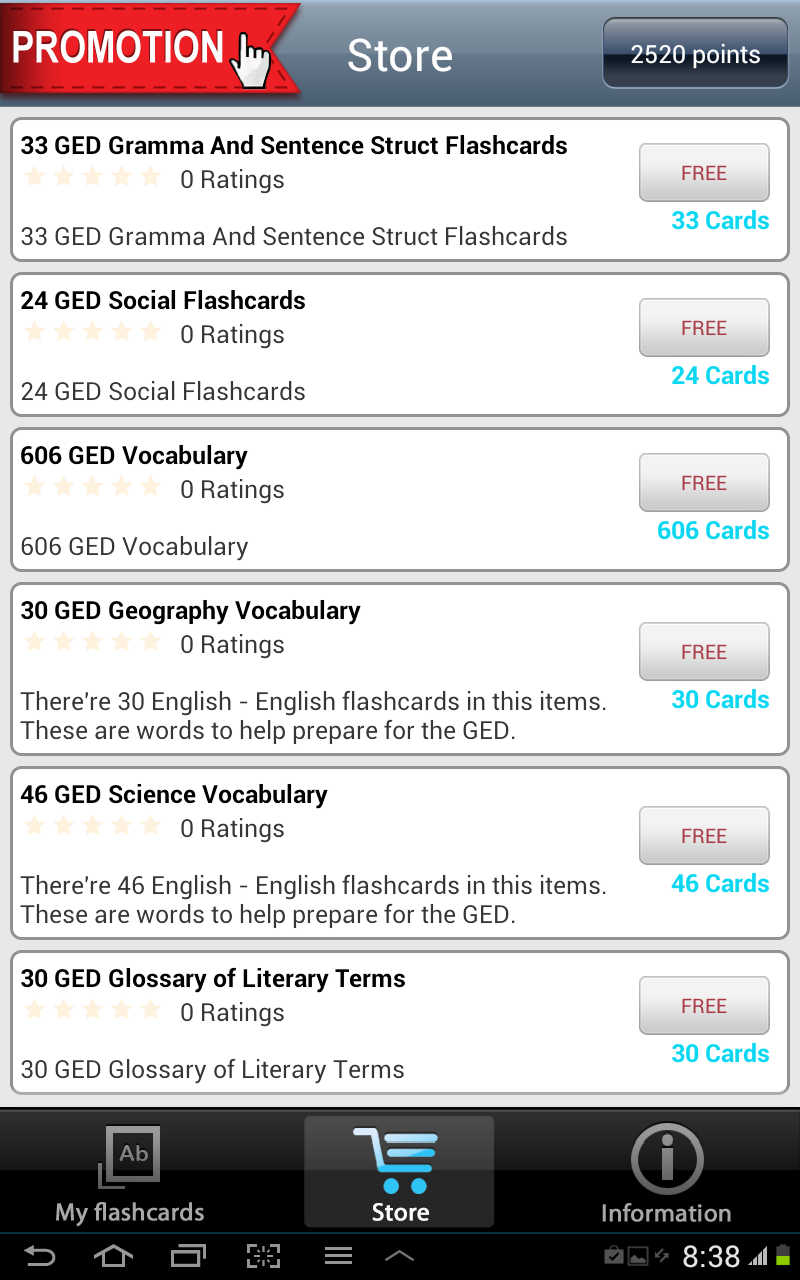800x1280 pixels.
Task: Switch to the My flashcards tab
Action: coord(129,1170)
